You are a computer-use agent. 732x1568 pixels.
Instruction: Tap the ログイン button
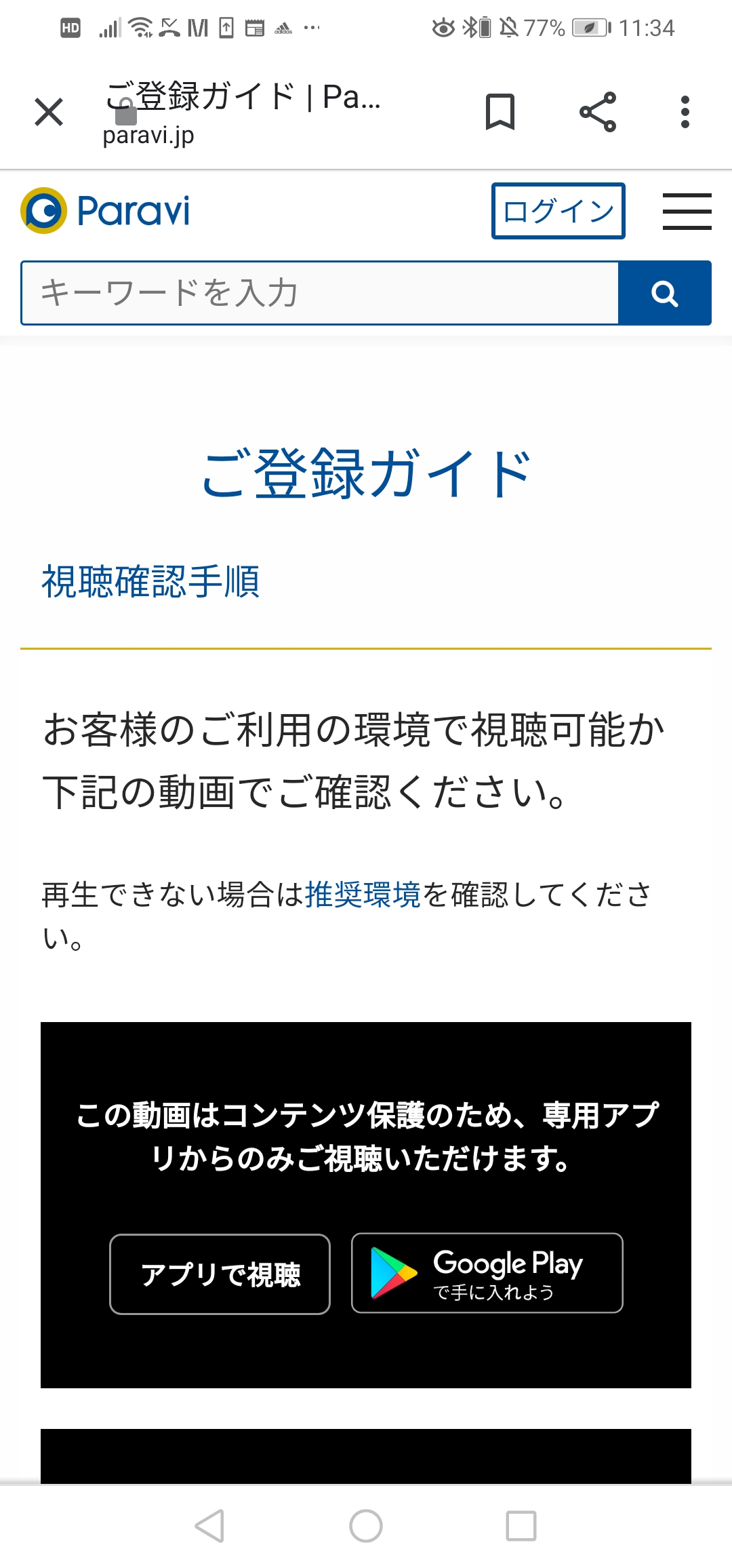[558, 211]
